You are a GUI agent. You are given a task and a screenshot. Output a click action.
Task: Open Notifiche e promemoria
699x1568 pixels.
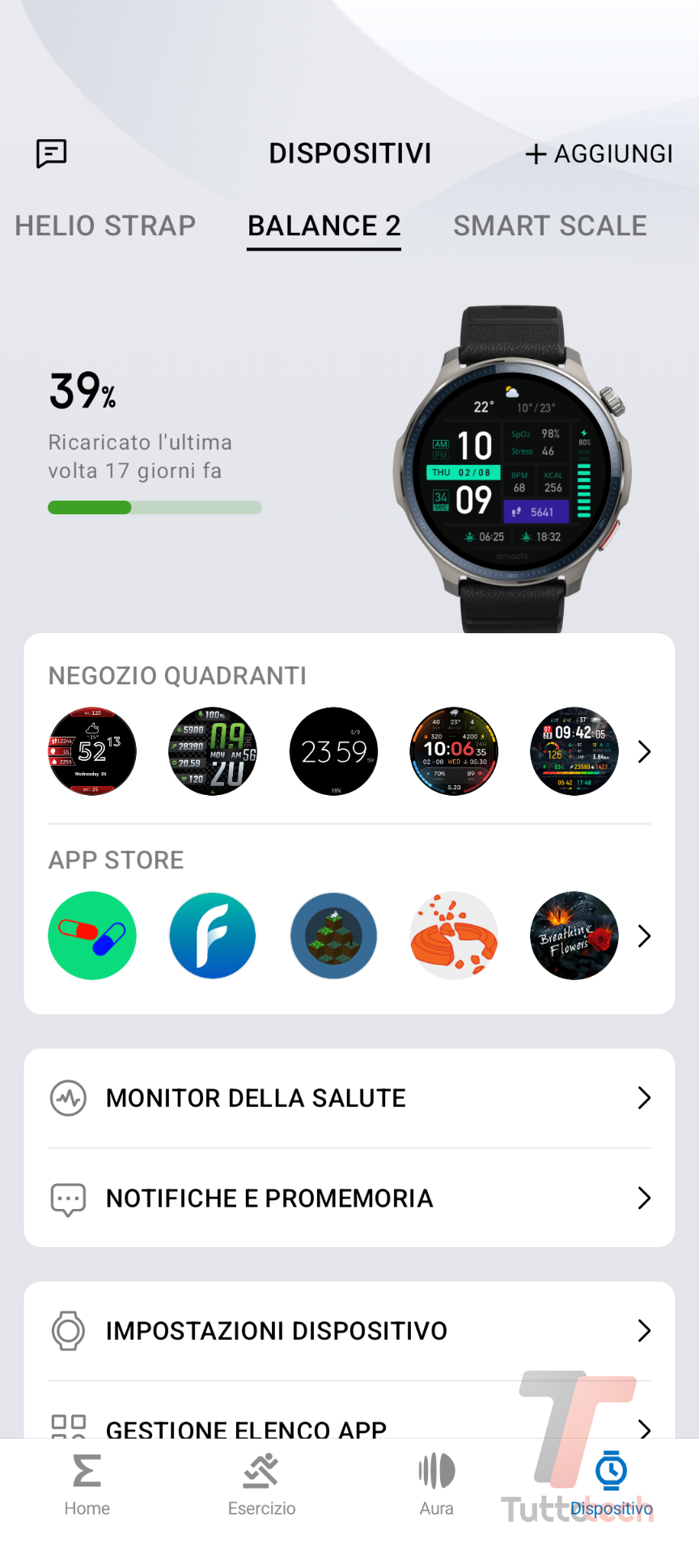click(349, 1198)
